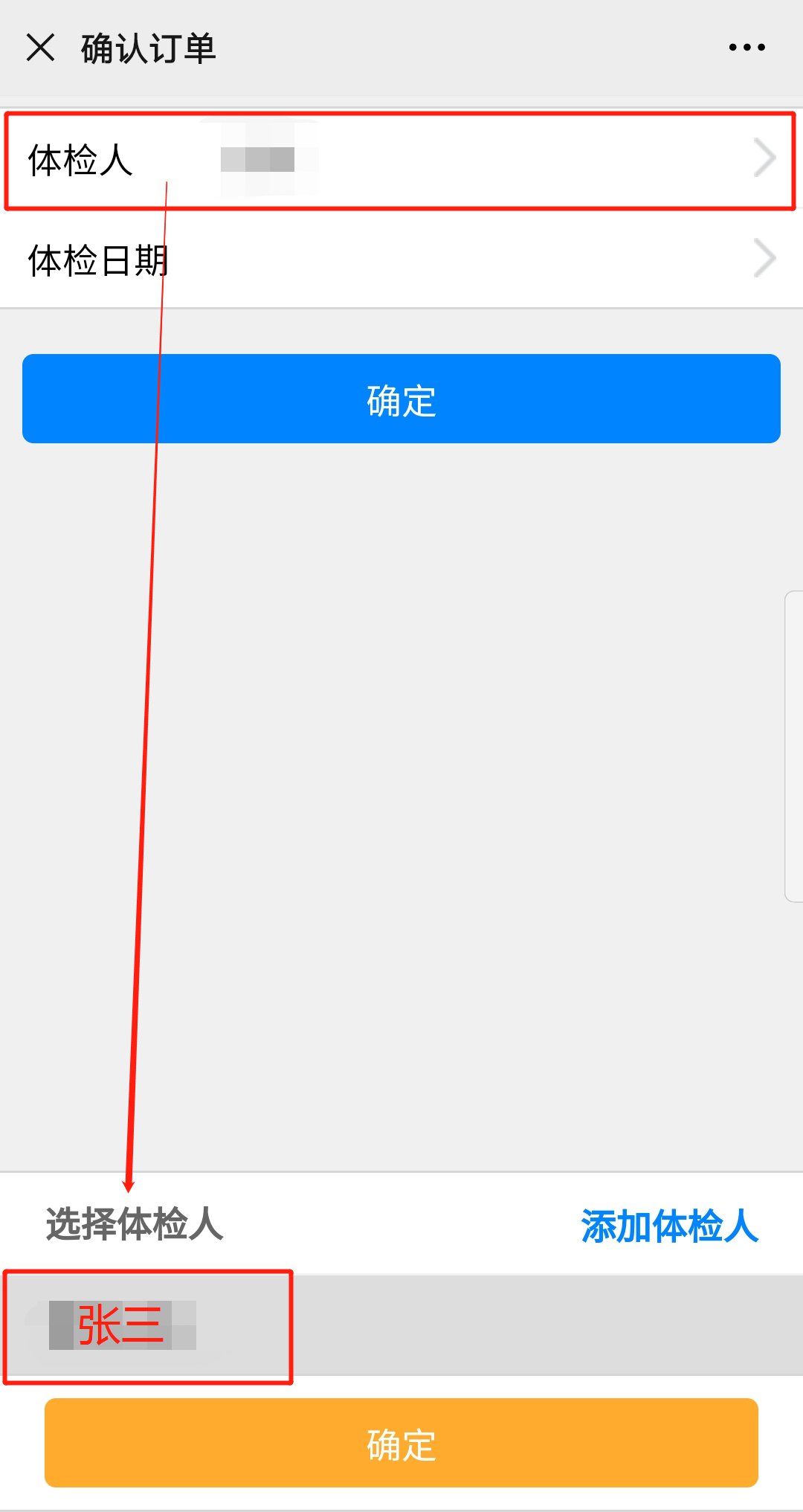This screenshot has width=803, height=1512.
Task: Confirm selection with orange 确定 button
Action: point(401,1443)
